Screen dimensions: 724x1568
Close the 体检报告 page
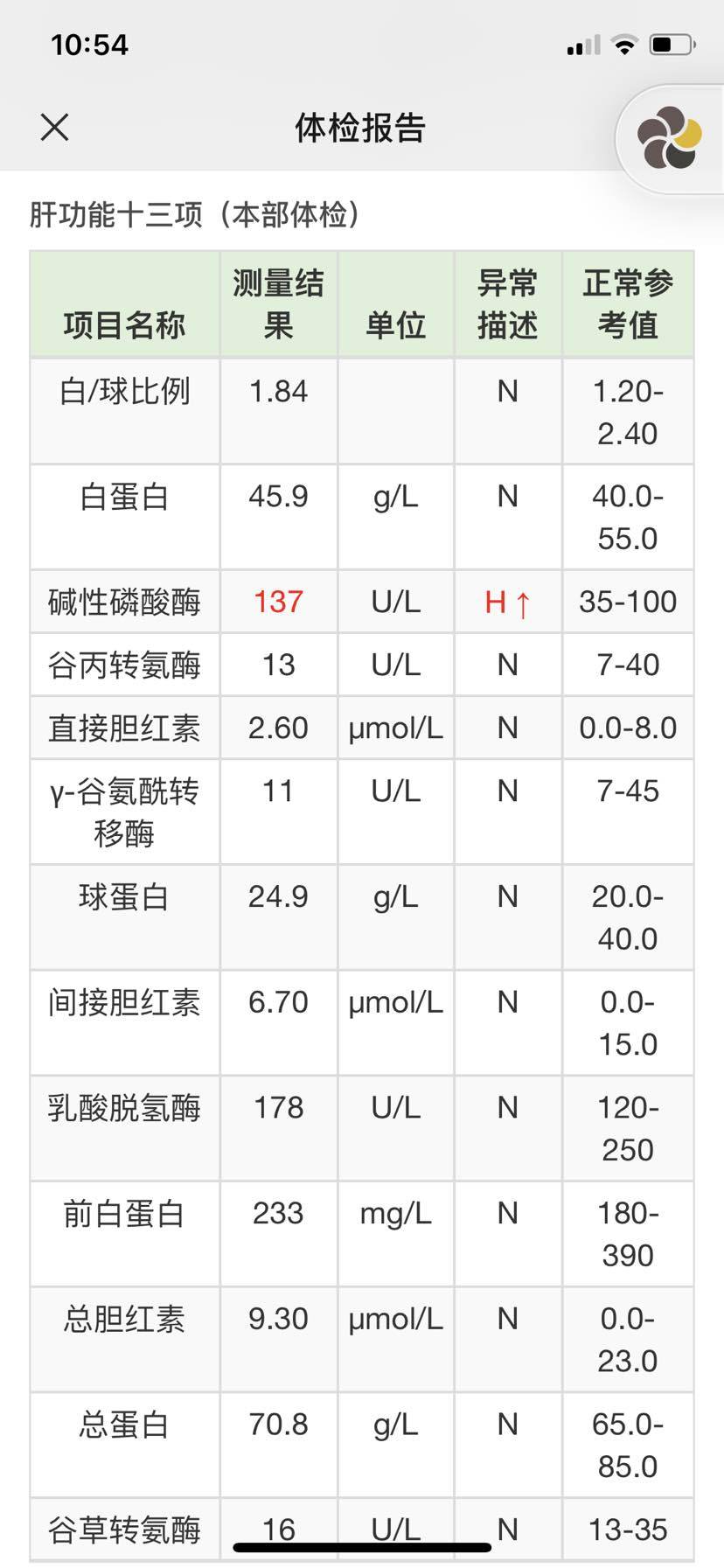click(x=54, y=128)
